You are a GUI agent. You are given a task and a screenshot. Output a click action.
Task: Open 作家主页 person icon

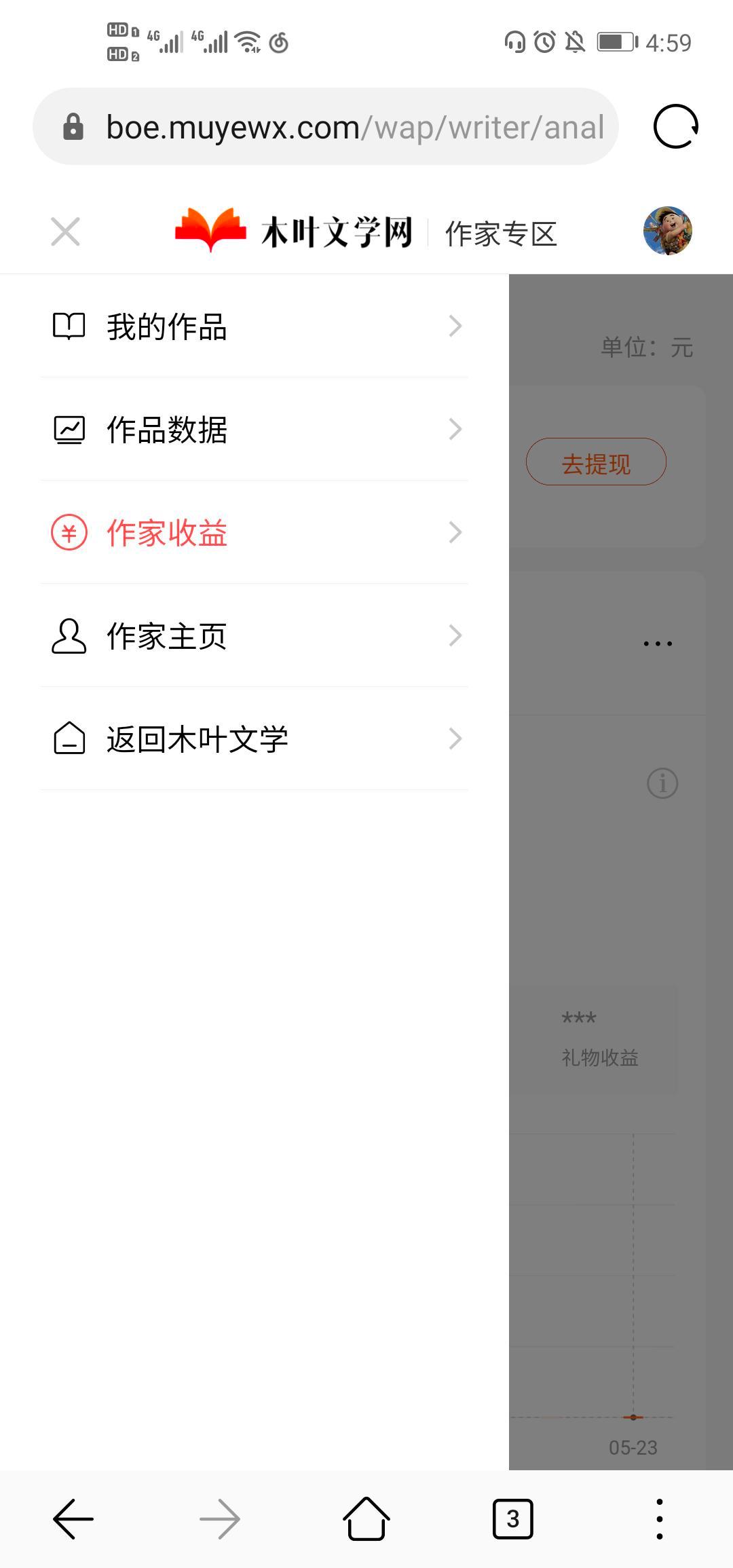click(69, 635)
